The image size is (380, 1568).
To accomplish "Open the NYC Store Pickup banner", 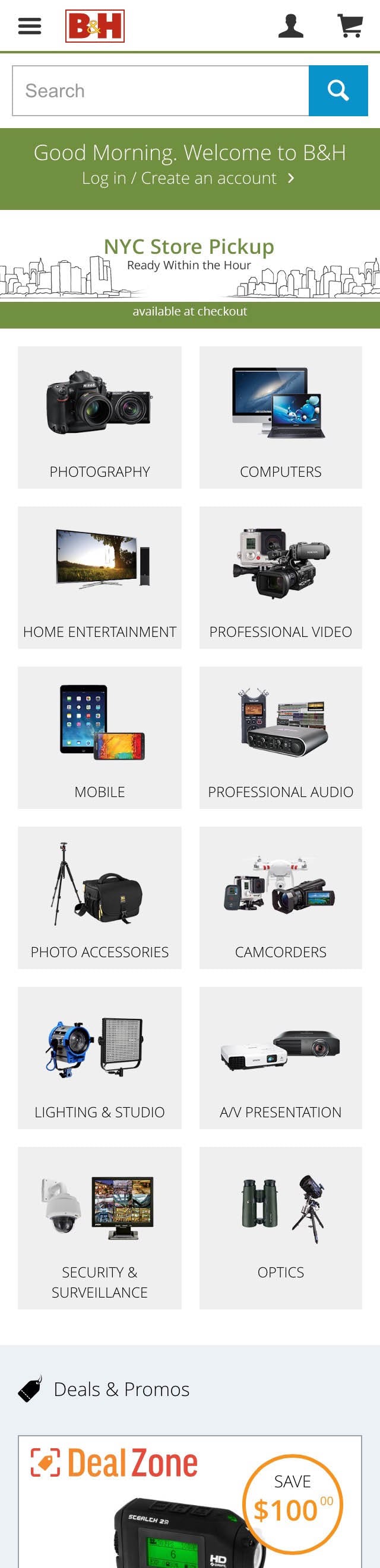I will (x=189, y=274).
